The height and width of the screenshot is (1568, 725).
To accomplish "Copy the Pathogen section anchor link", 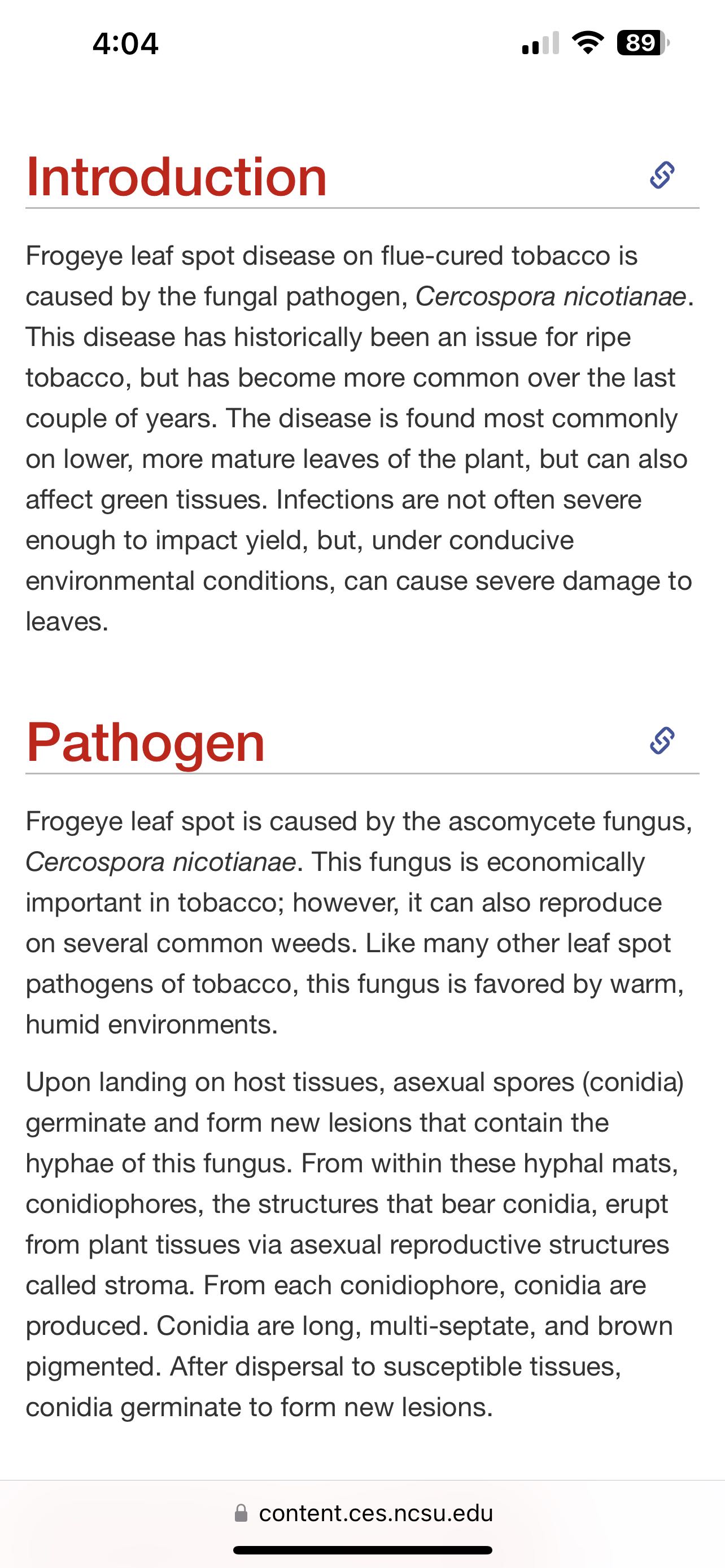I will click(662, 740).
